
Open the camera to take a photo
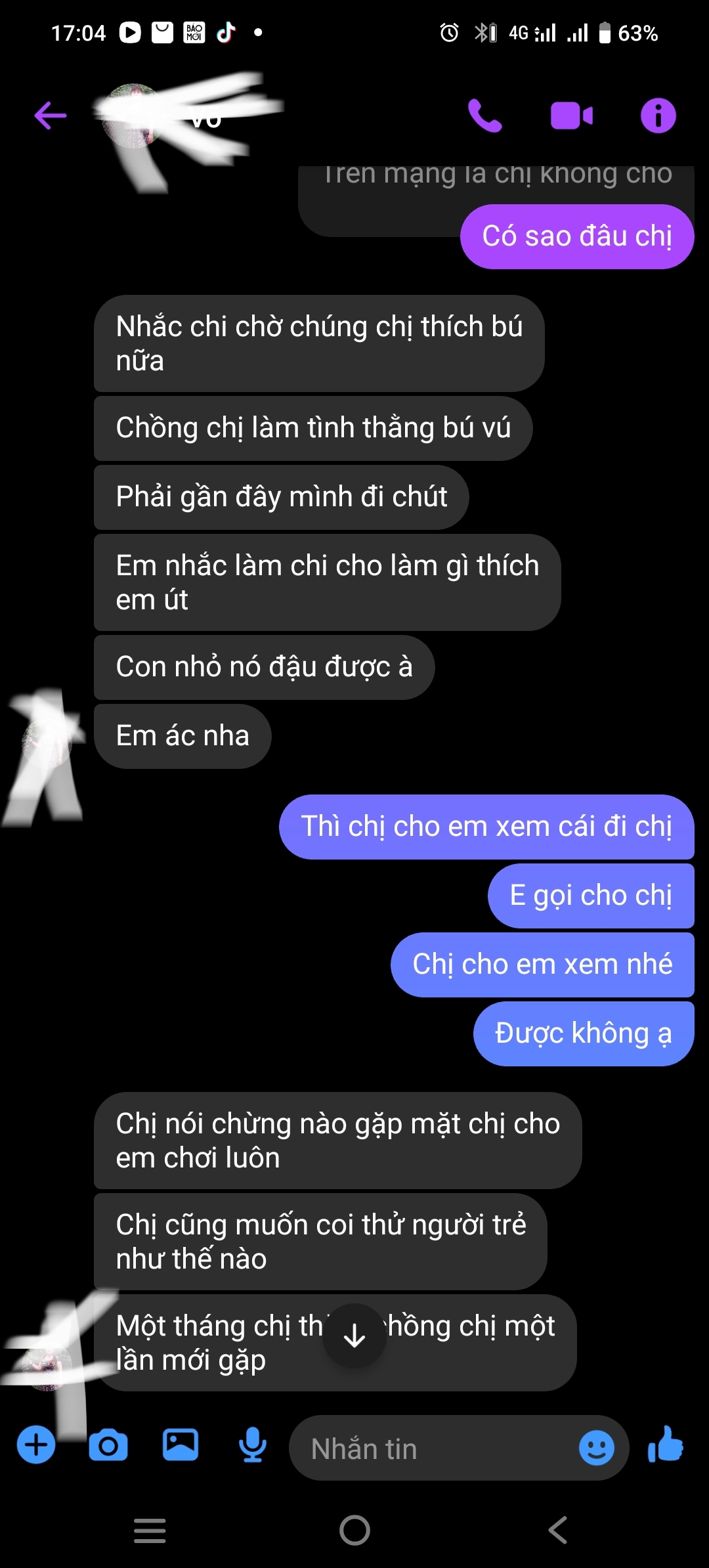(108, 1445)
